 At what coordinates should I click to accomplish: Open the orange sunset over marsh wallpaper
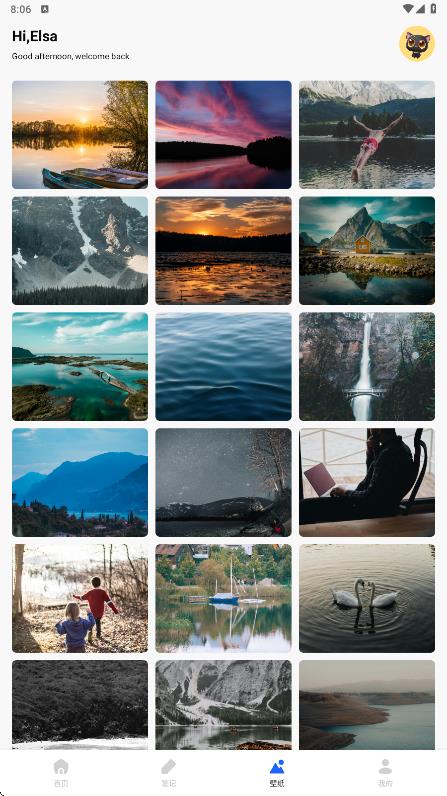[223, 251]
